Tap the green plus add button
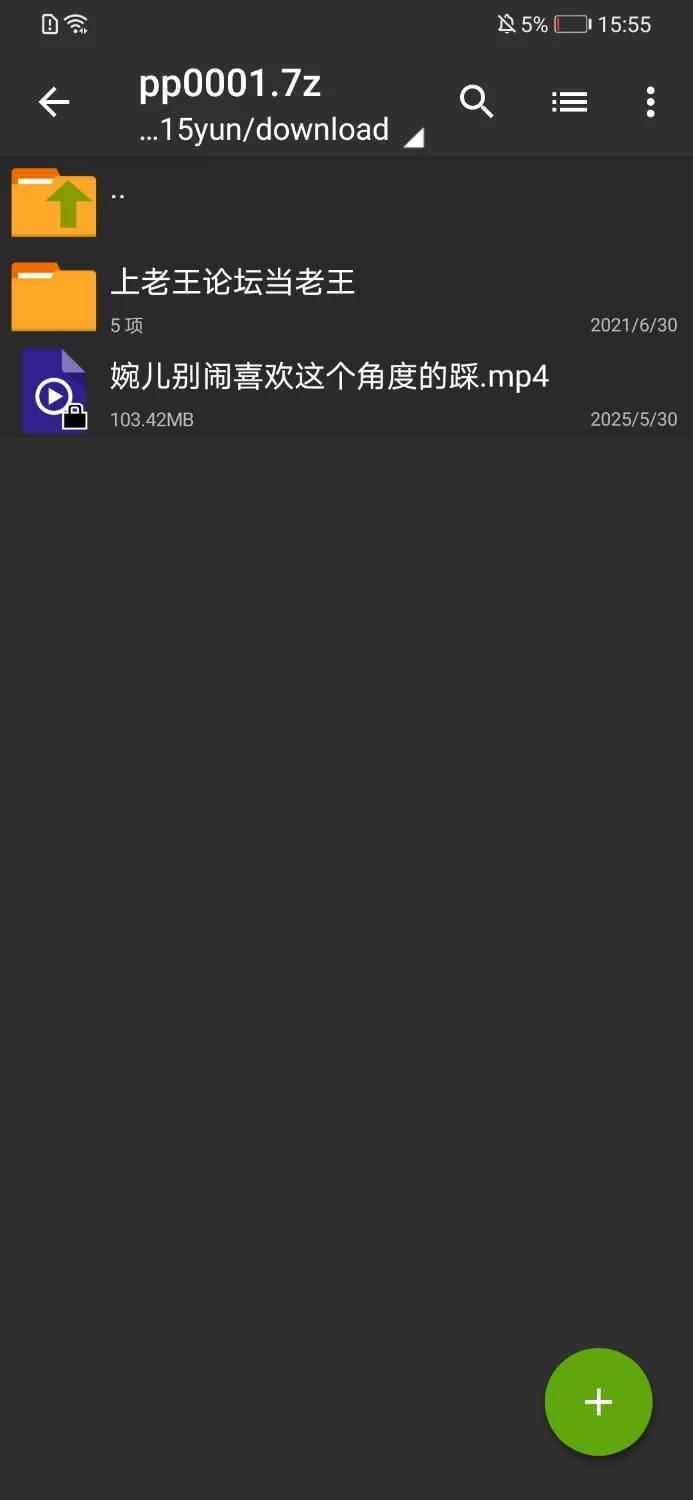This screenshot has width=693, height=1500. tap(598, 1402)
